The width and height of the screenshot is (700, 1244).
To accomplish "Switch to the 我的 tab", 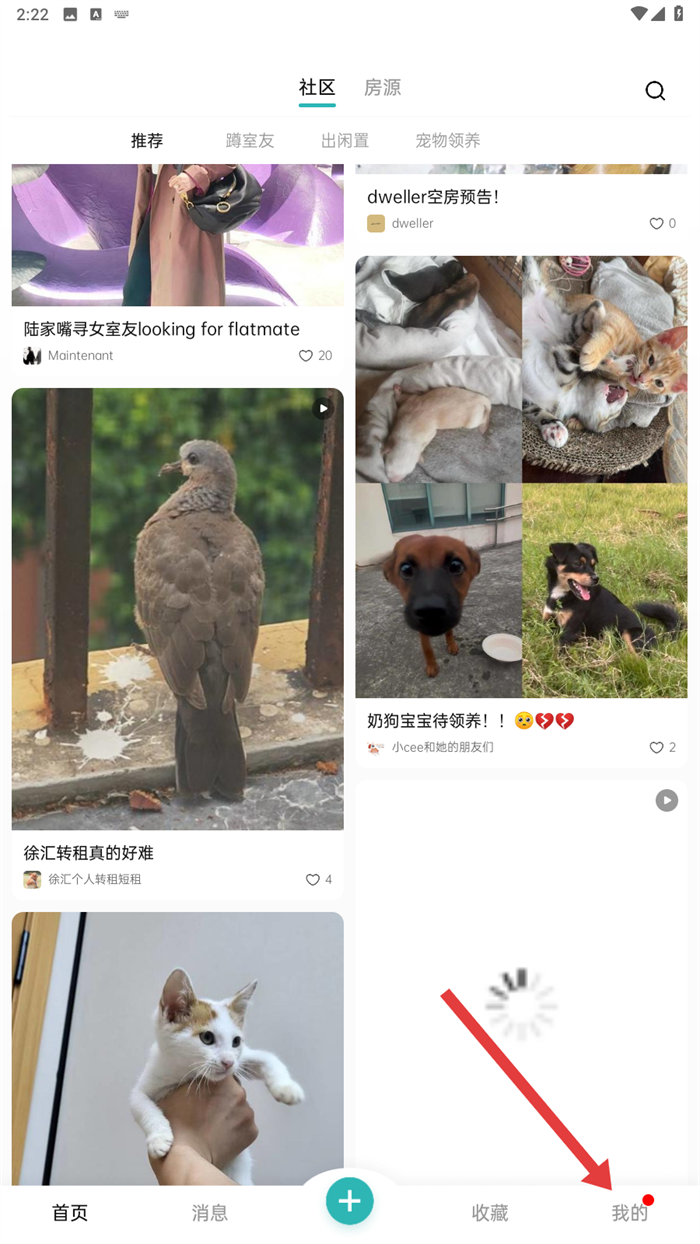I will [630, 1213].
